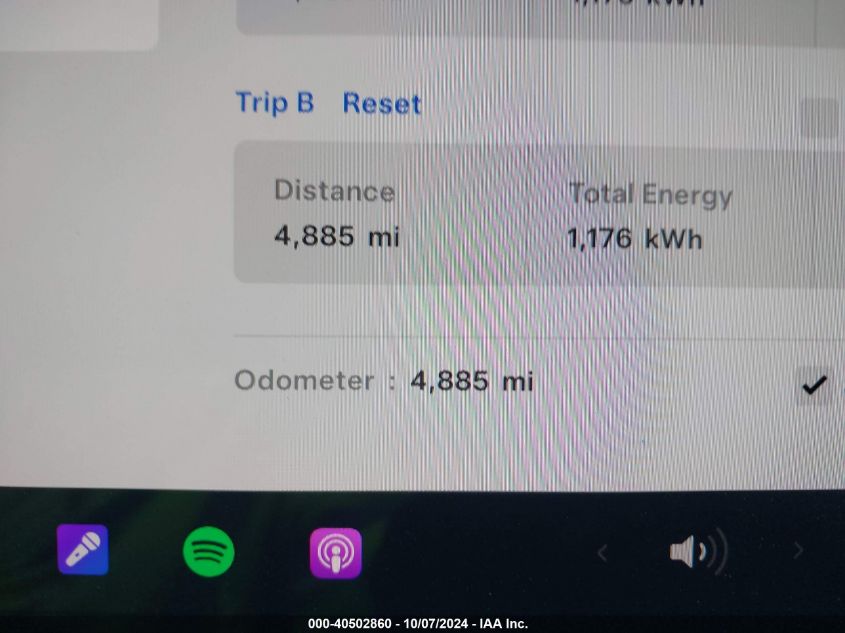Image resolution: width=845 pixels, height=633 pixels.
Task: Reset the Trip B counter
Action: coord(381,103)
